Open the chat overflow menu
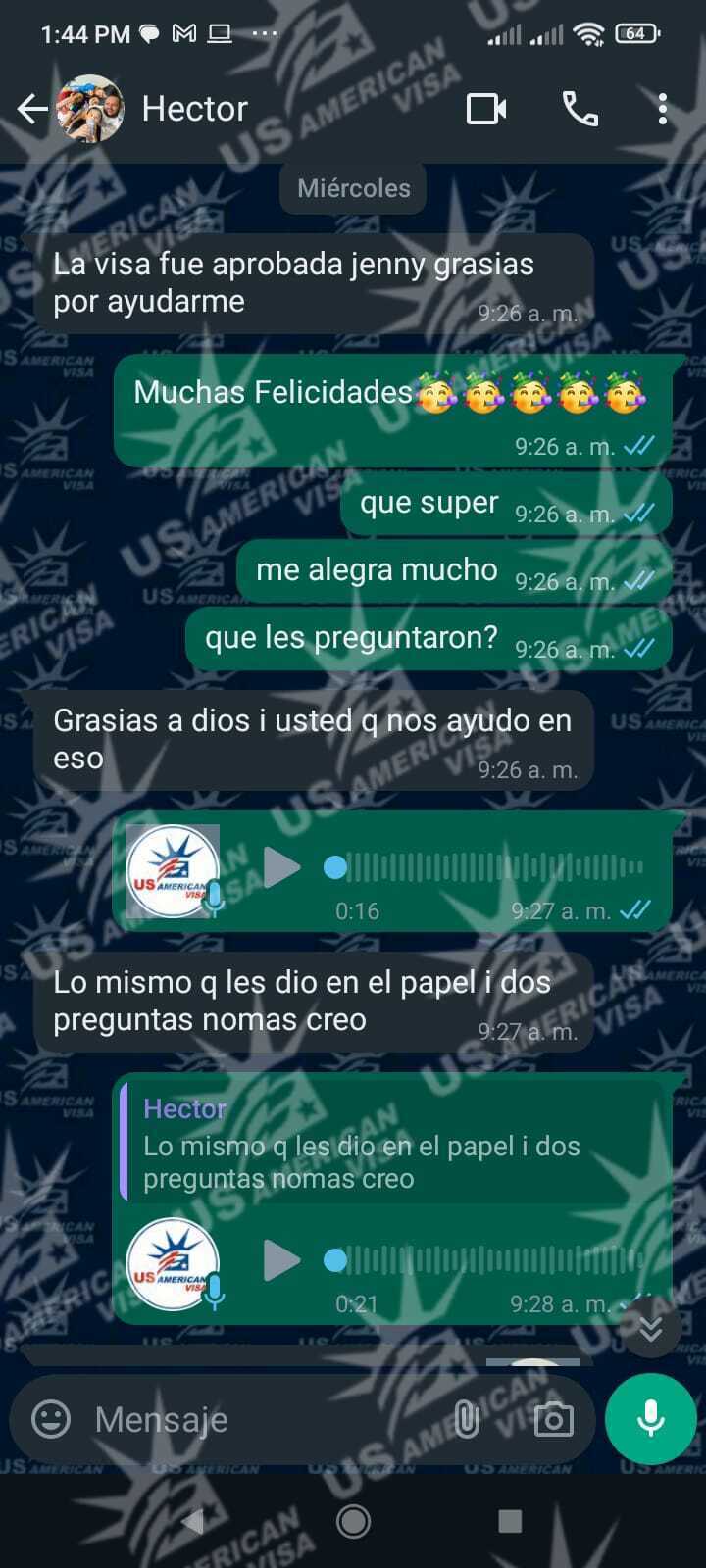 (x=663, y=109)
